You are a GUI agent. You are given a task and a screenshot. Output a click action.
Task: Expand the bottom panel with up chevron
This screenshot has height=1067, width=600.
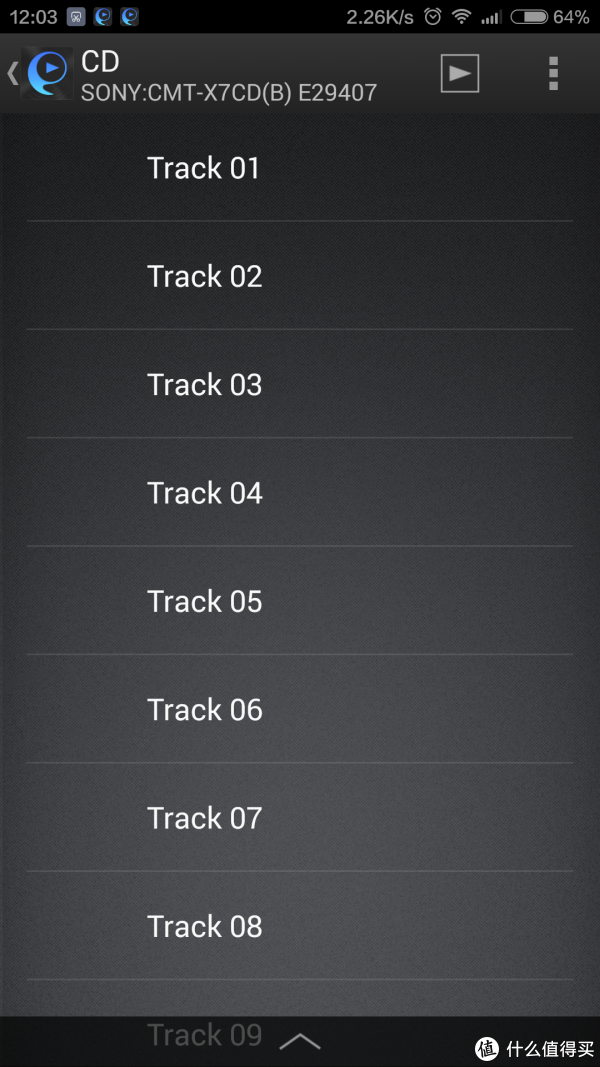(x=300, y=1041)
